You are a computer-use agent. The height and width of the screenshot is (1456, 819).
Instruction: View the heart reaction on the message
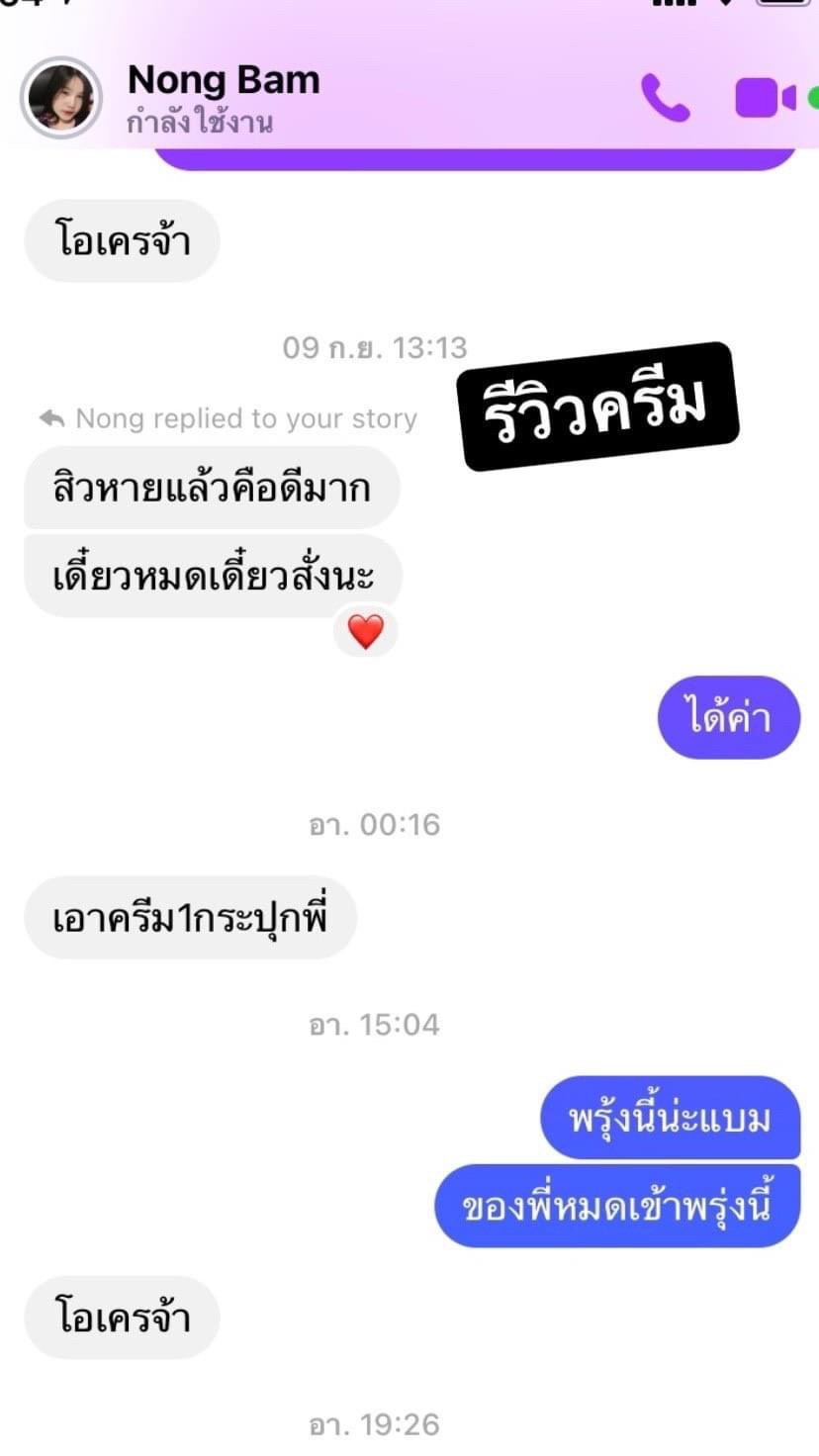(366, 631)
